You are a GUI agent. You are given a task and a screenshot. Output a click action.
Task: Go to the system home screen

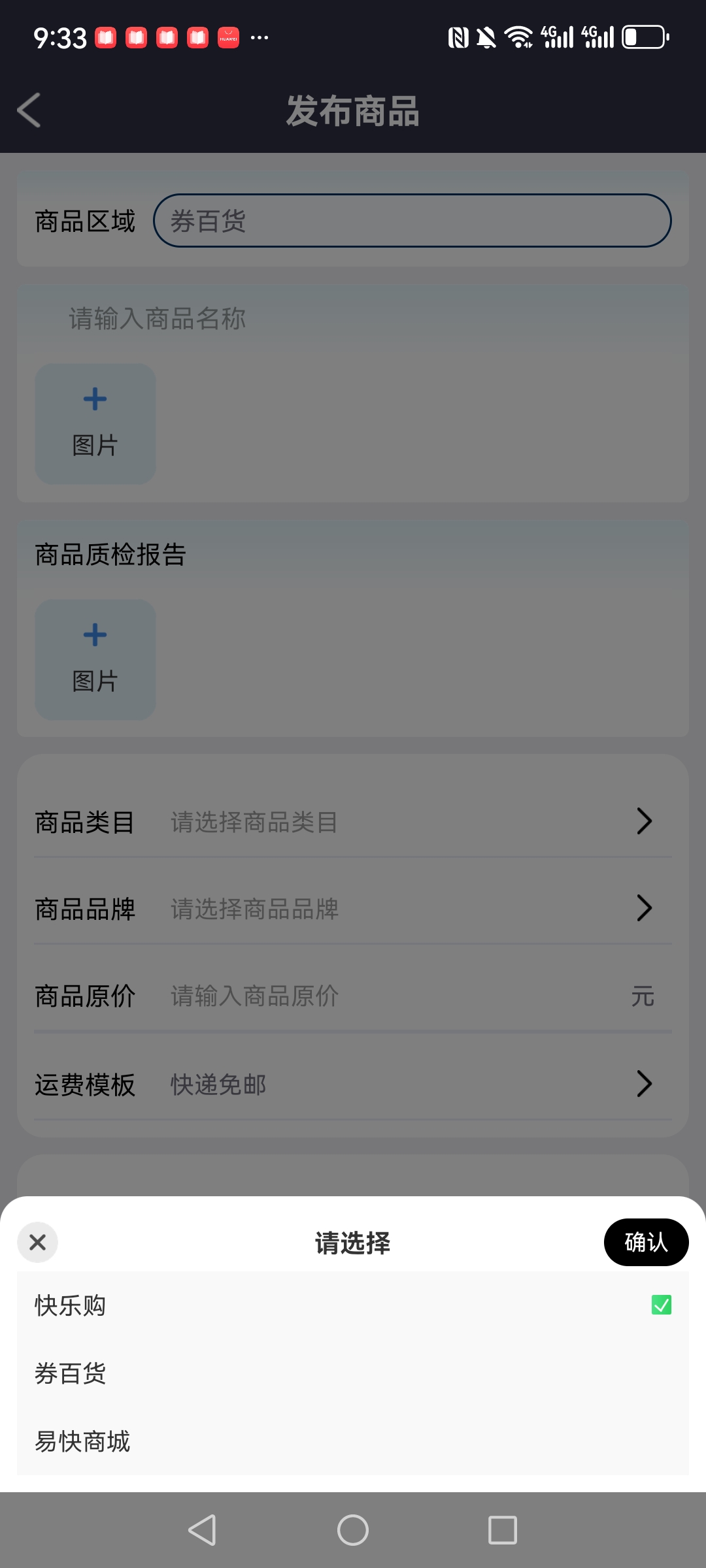pyautogui.click(x=353, y=1529)
